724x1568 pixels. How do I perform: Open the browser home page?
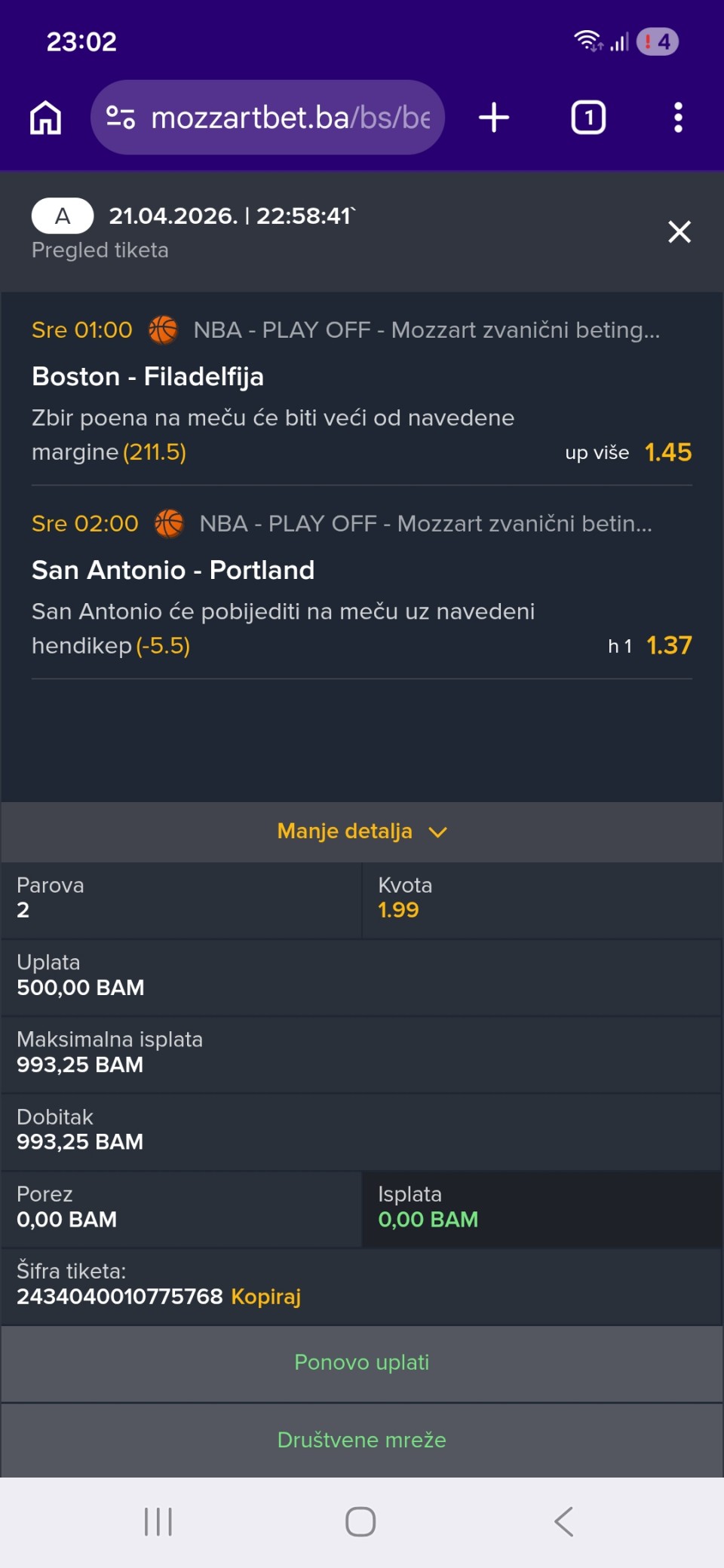pos(46,118)
